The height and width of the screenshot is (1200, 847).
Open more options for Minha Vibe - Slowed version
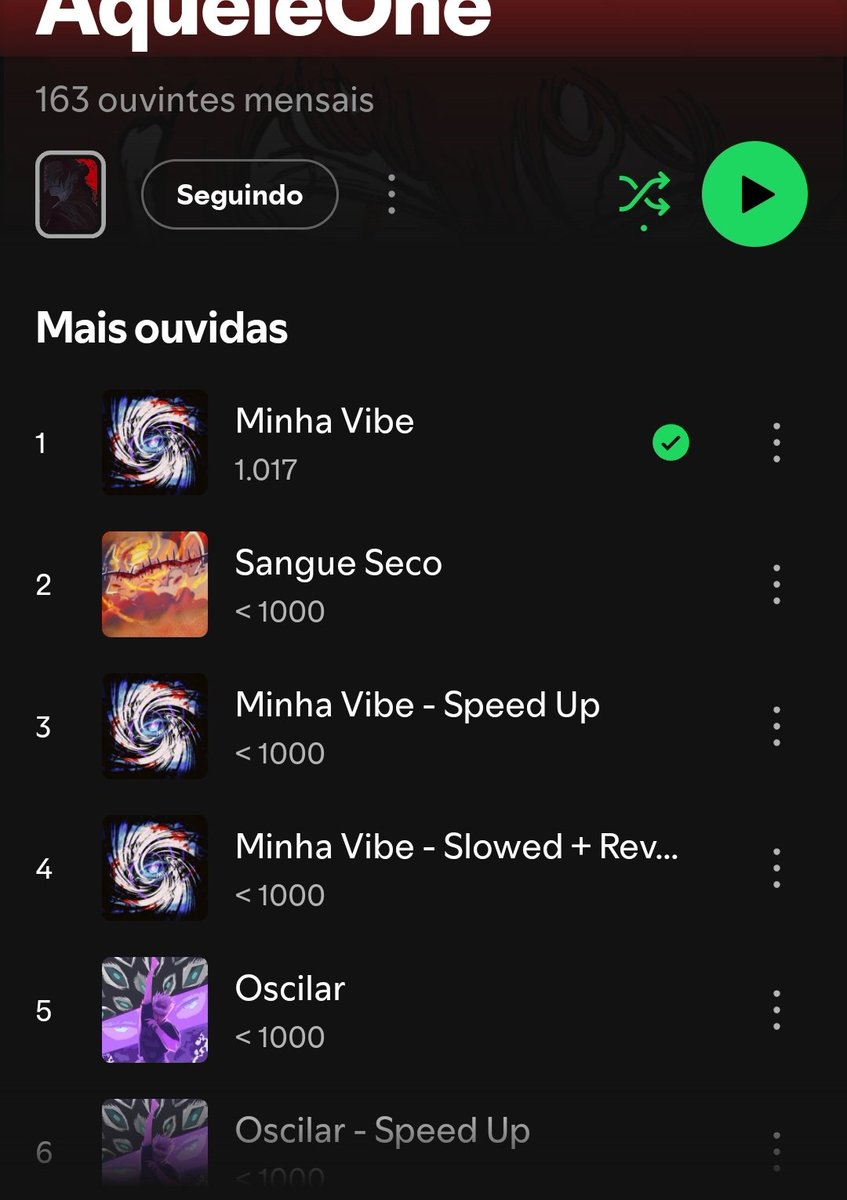pos(777,868)
